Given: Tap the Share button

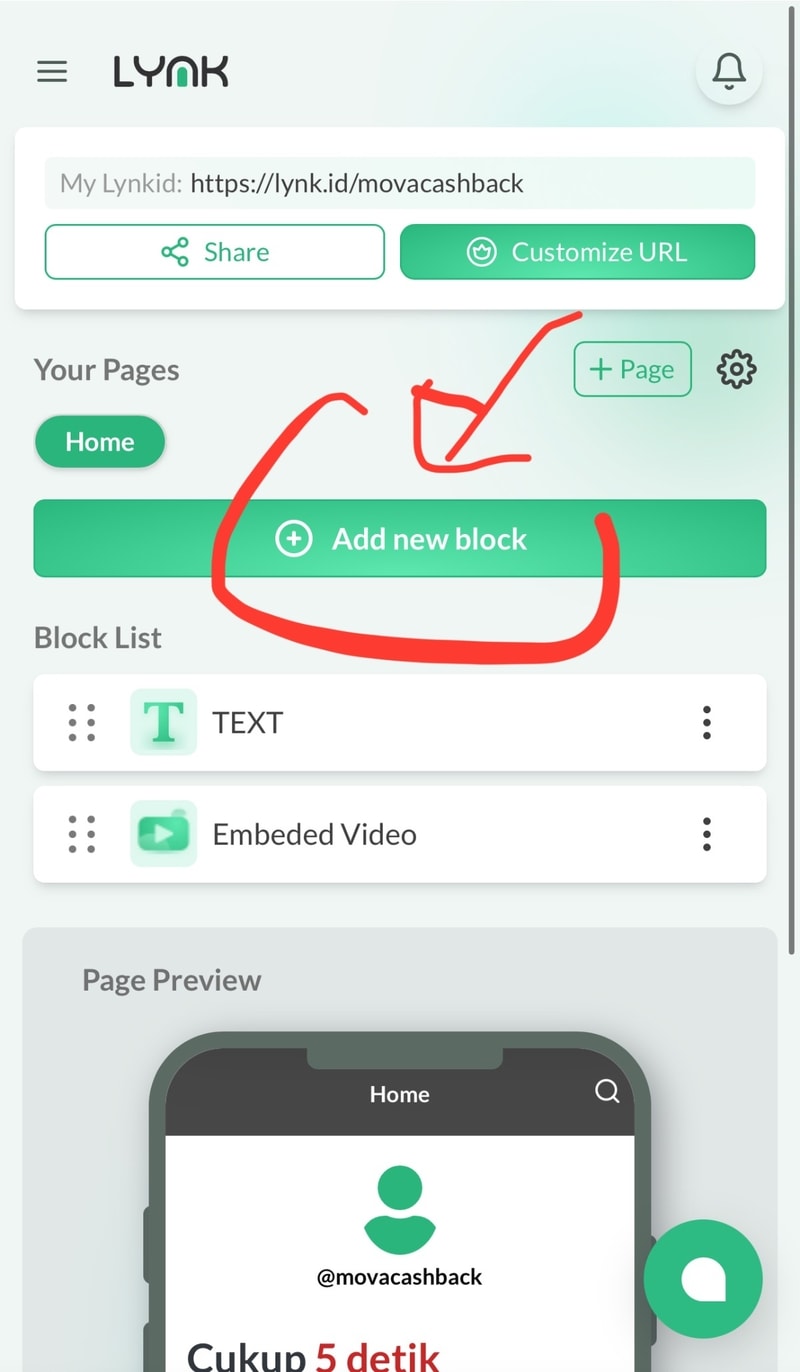Looking at the screenshot, I should point(214,252).
